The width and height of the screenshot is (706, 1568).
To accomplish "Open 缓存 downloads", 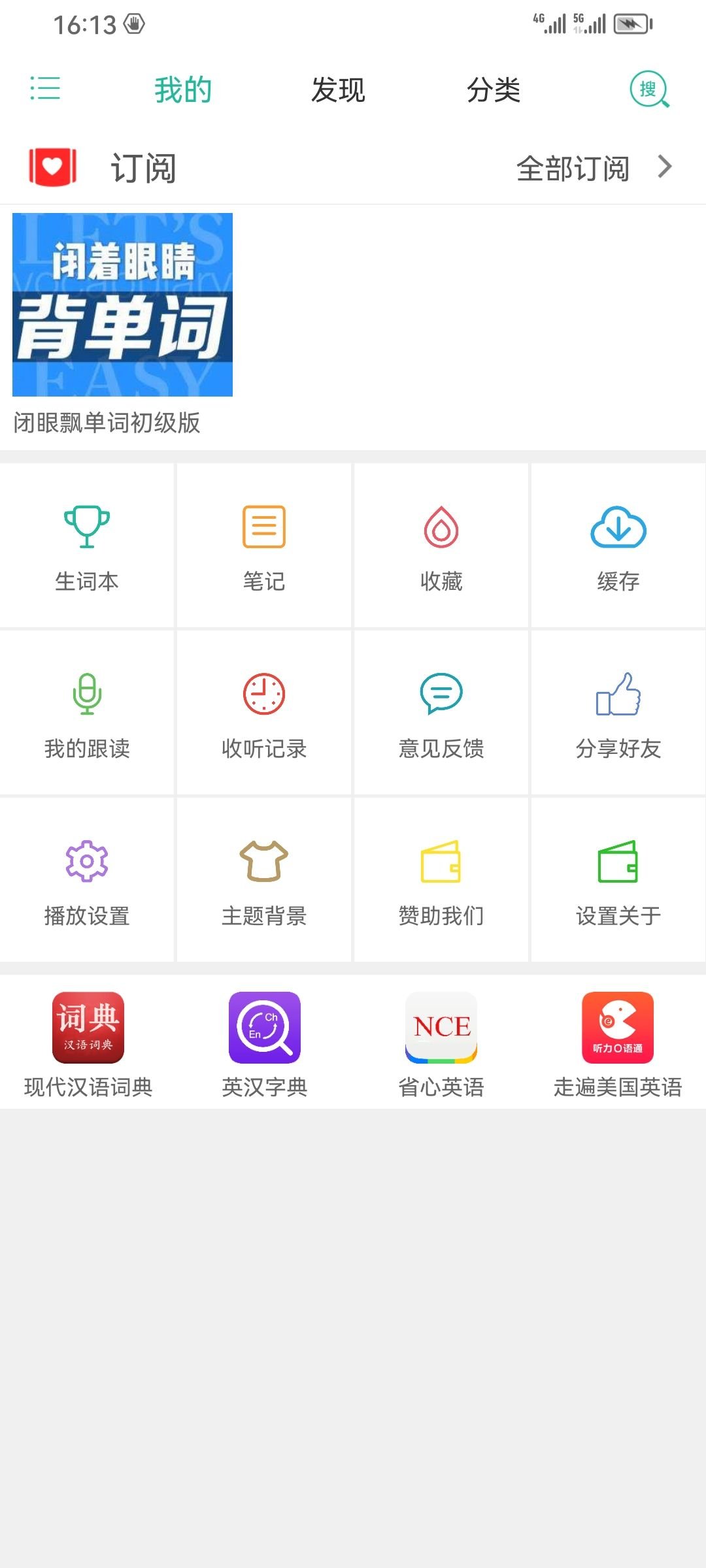I will (x=618, y=546).
